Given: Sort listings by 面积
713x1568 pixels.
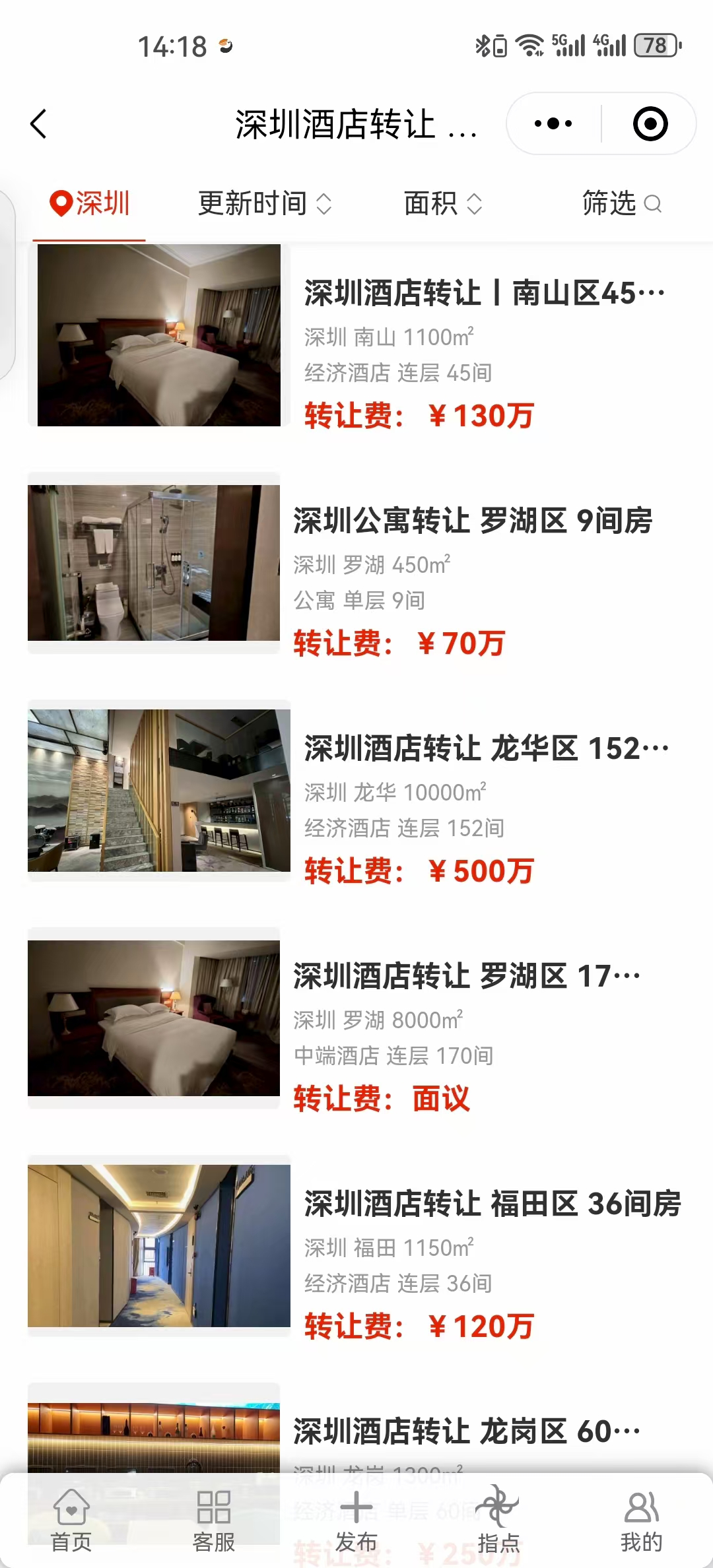Looking at the screenshot, I should pos(442,203).
